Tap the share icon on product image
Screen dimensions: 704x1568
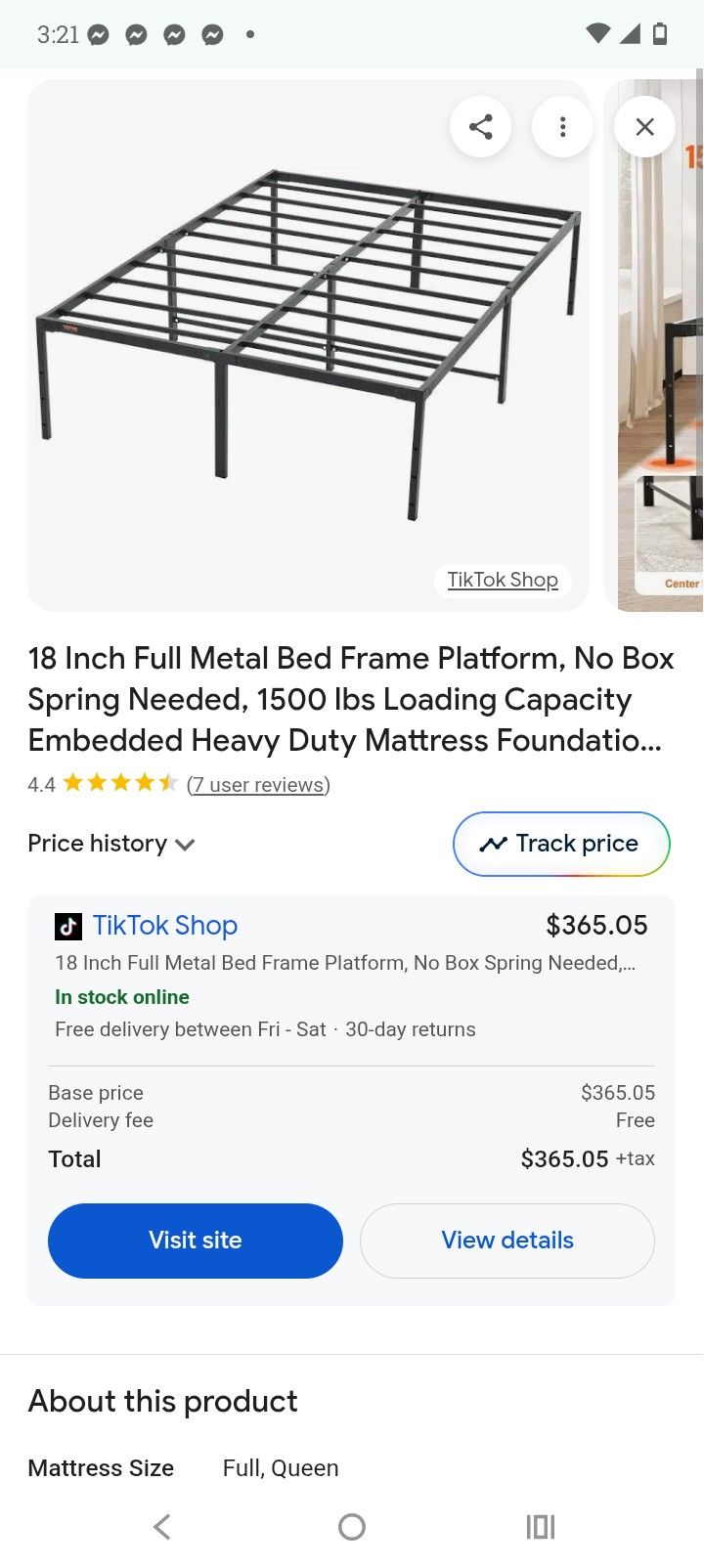[x=480, y=126]
